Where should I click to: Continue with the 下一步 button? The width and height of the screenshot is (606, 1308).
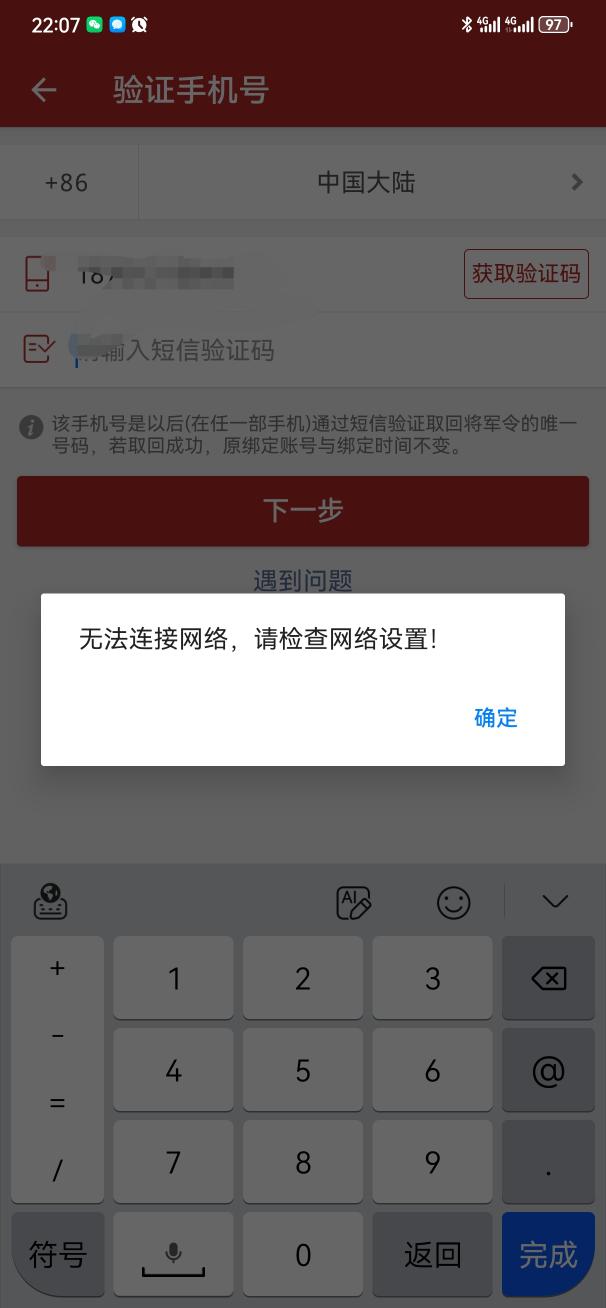303,511
